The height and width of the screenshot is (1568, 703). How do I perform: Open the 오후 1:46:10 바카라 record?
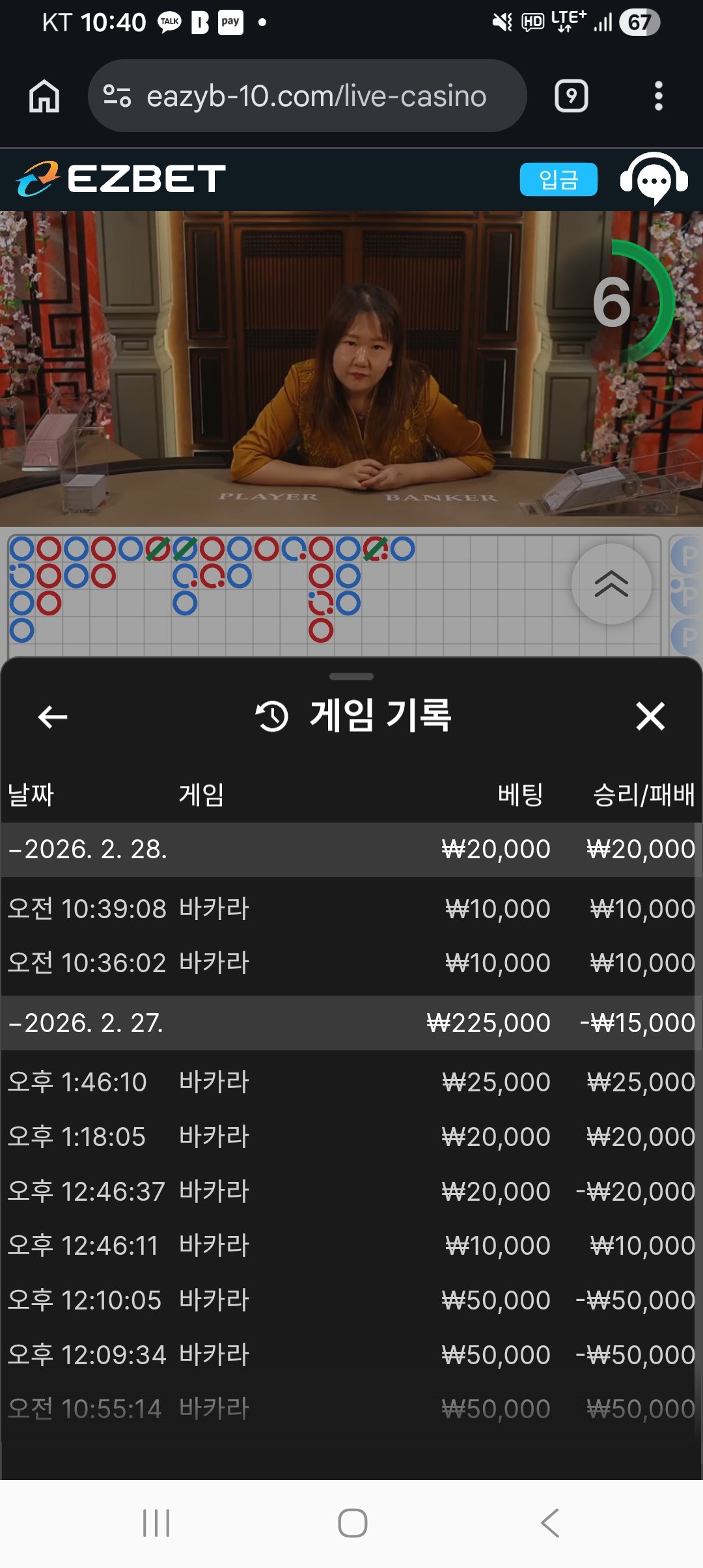pyautogui.click(x=351, y=1082)
